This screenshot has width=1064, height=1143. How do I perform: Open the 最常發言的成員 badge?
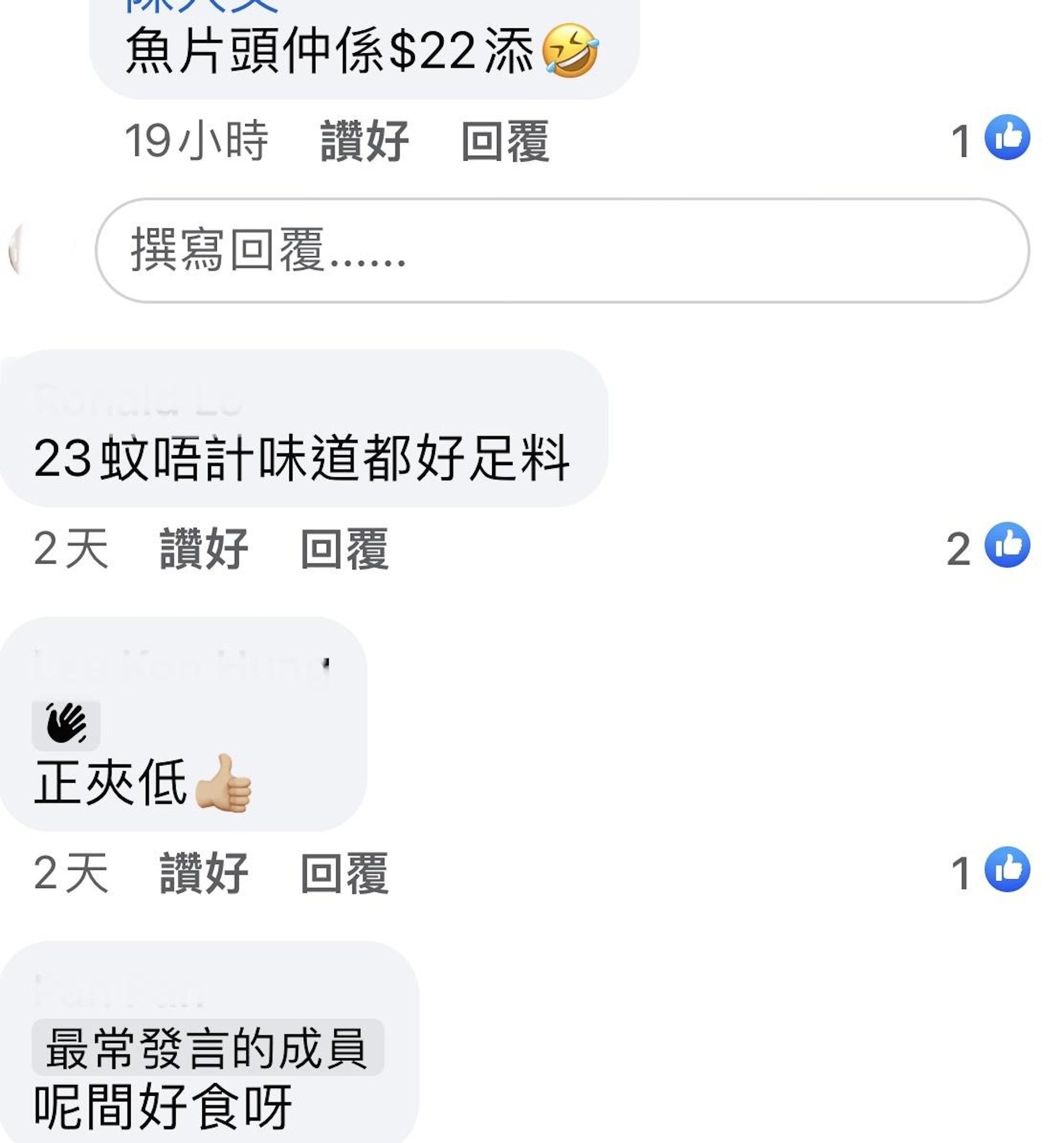[207, 1048]
